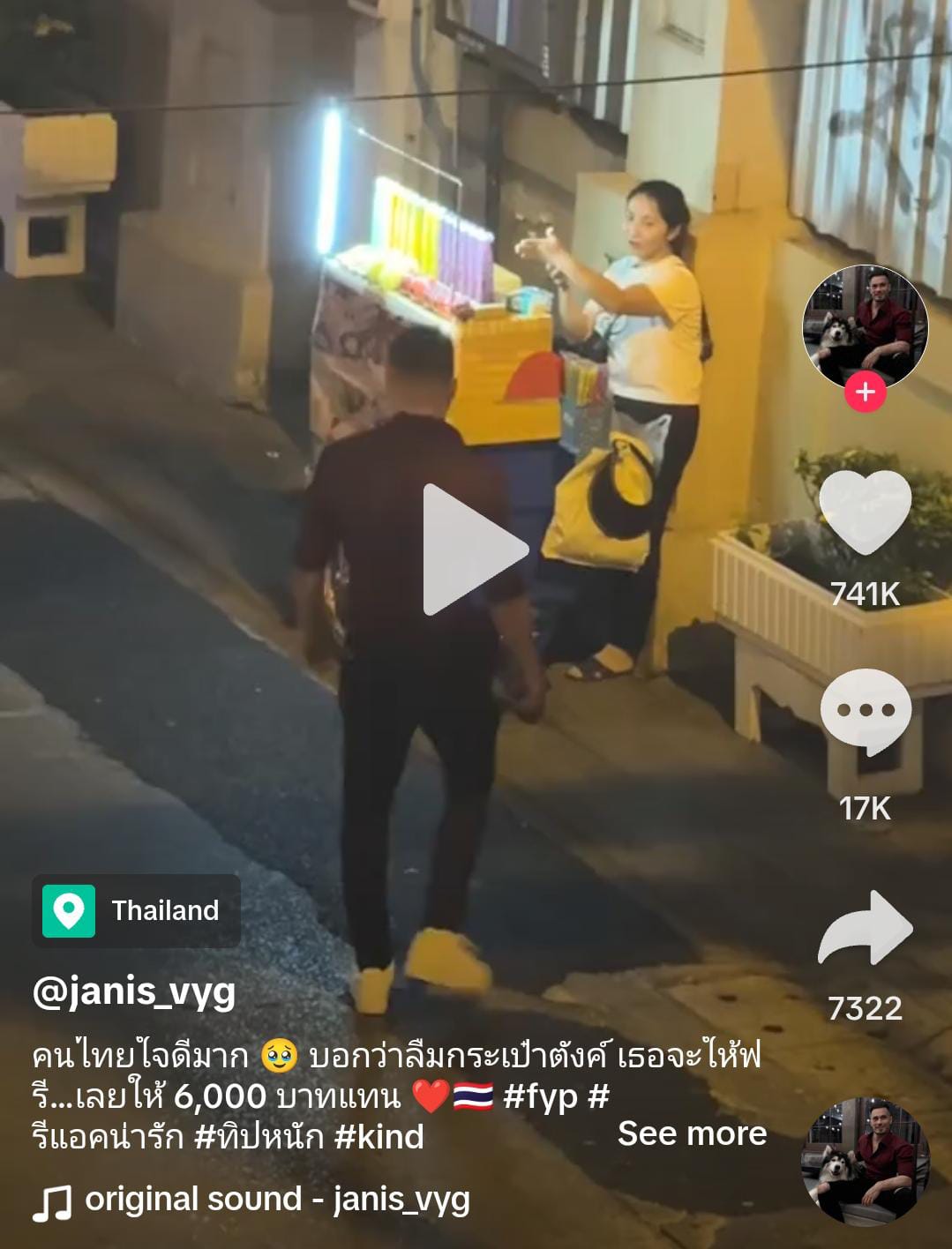
Task: Play the paused video
Action: pyautogui.click(x=475, y=549)
